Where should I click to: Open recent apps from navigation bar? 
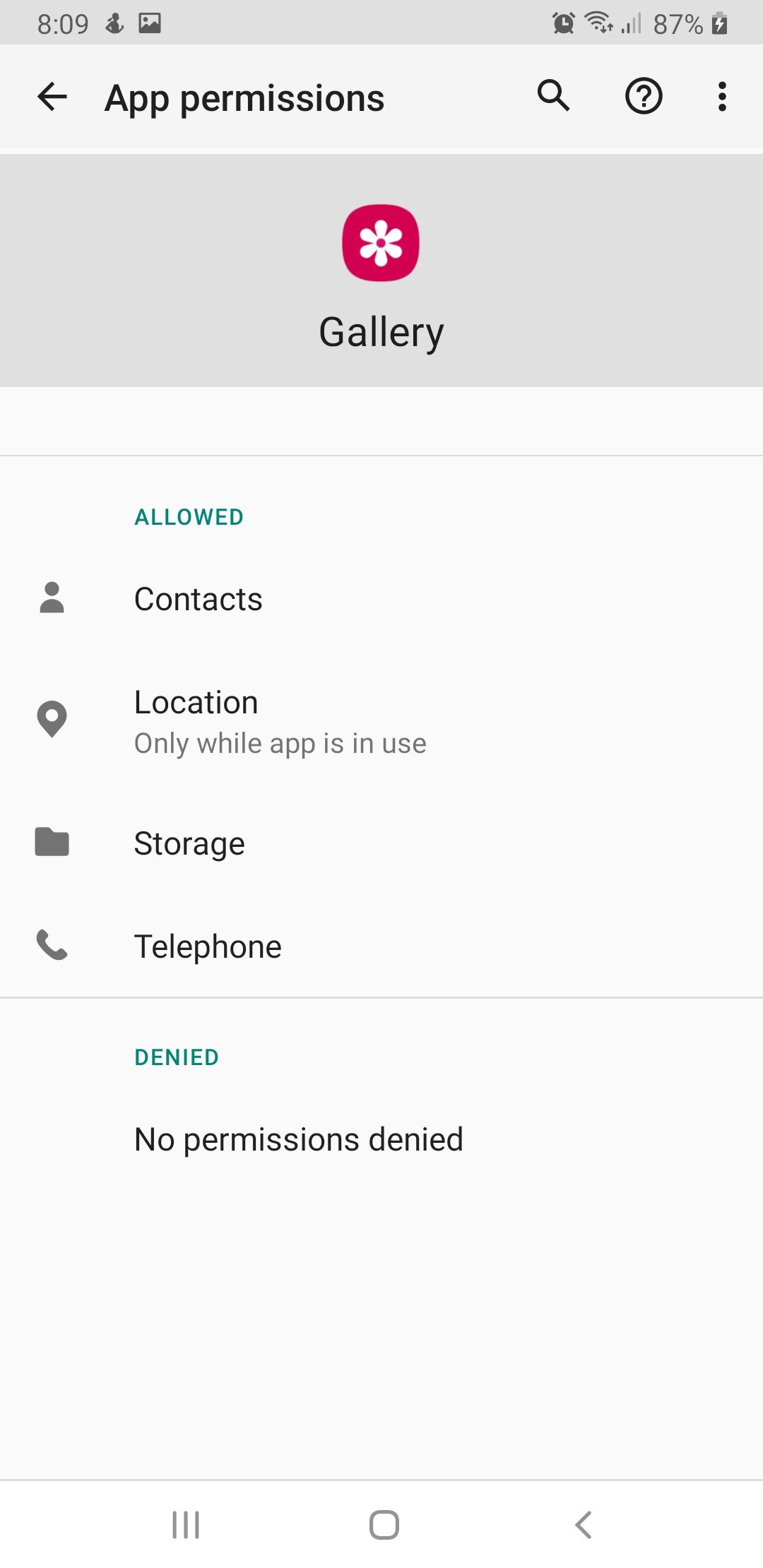pos(186,1524)
